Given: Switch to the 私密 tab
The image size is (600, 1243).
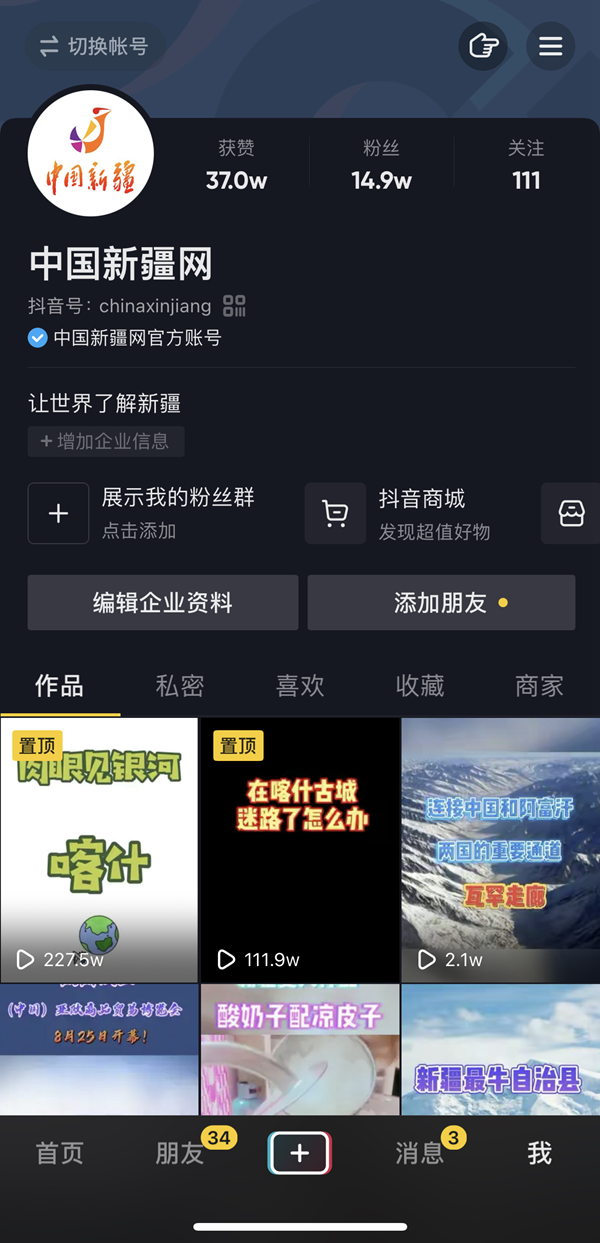Looking at the screenshot, I should coord(180,686).
